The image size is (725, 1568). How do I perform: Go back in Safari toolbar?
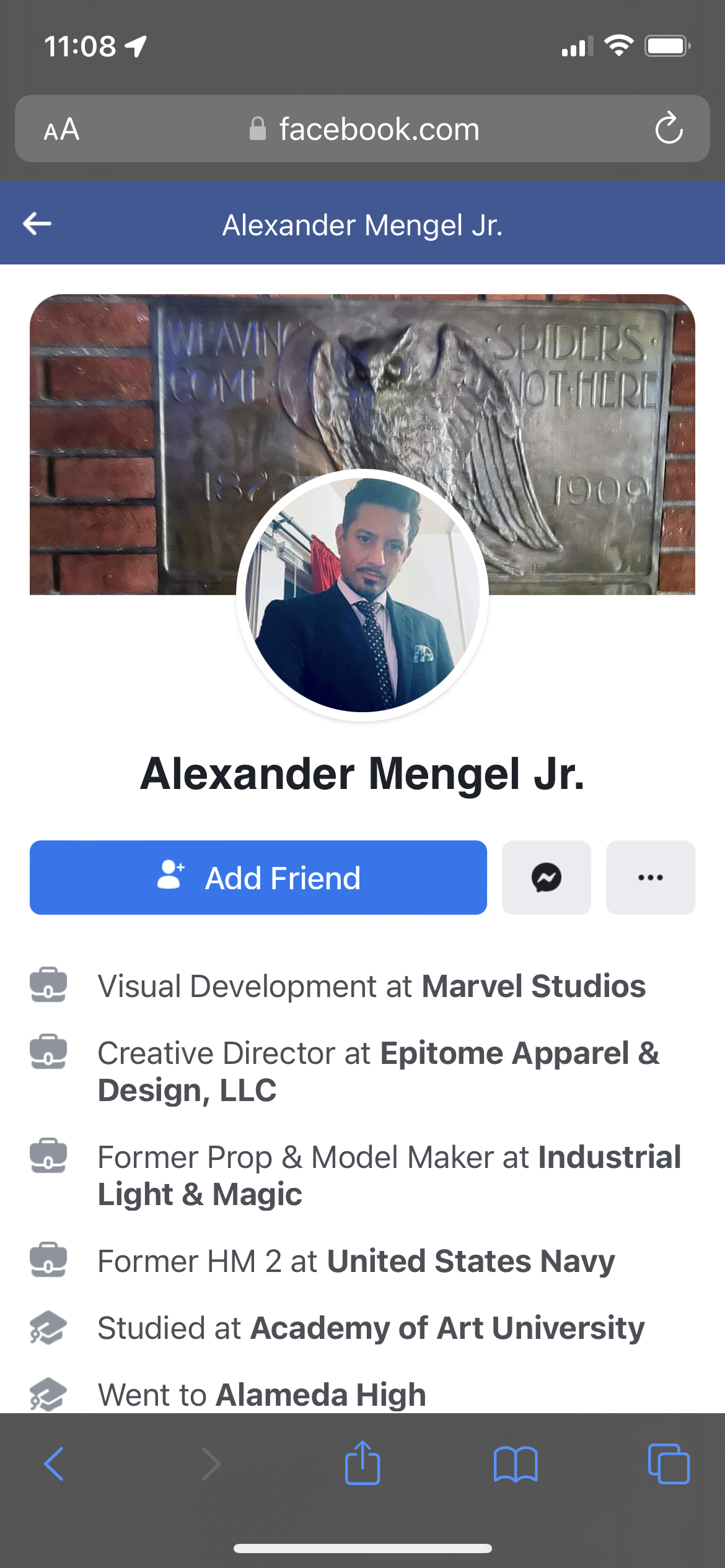tap(55, 1463)
